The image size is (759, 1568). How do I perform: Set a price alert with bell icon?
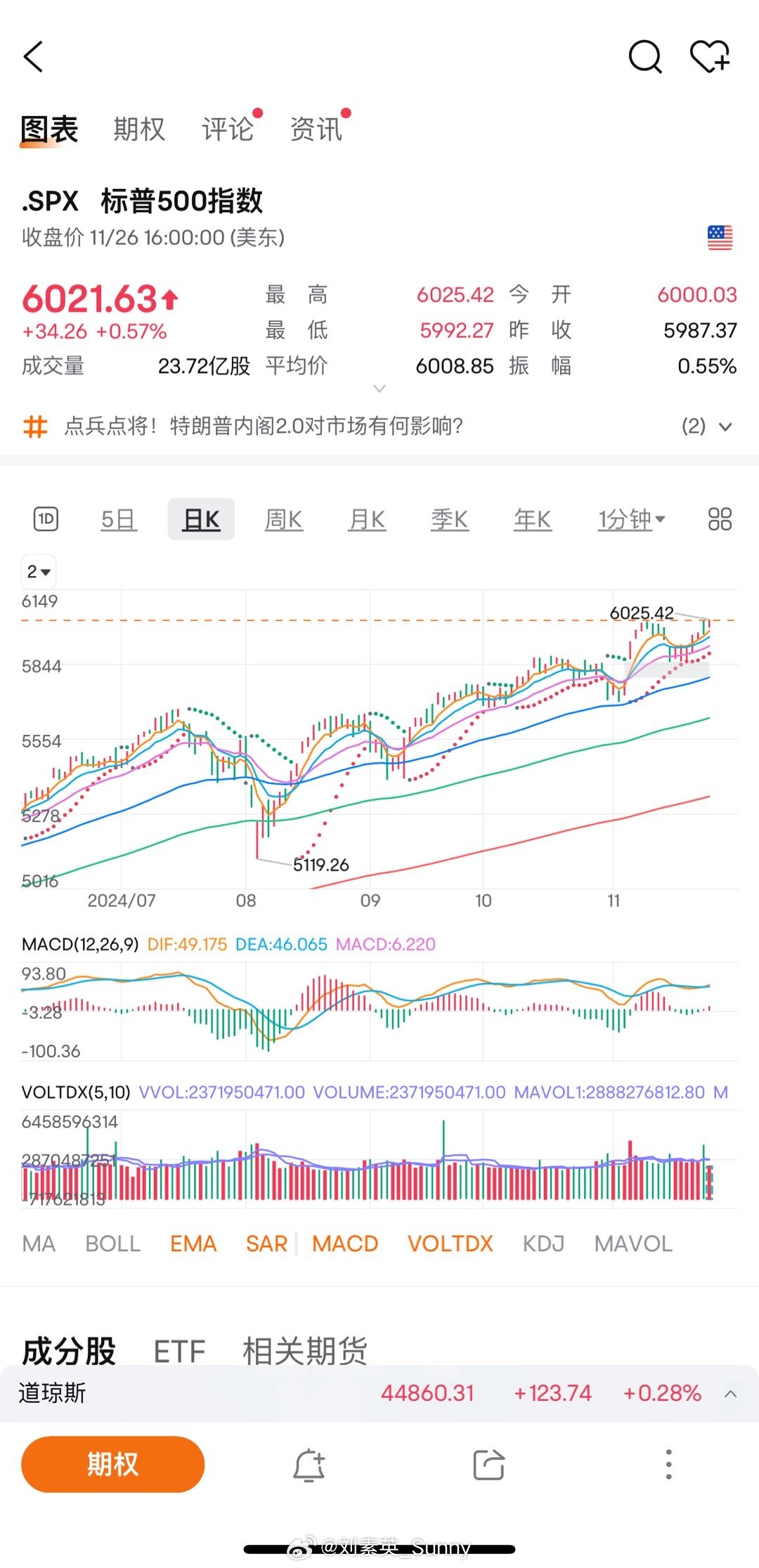pyautogui.click(x=309, y=1465)
